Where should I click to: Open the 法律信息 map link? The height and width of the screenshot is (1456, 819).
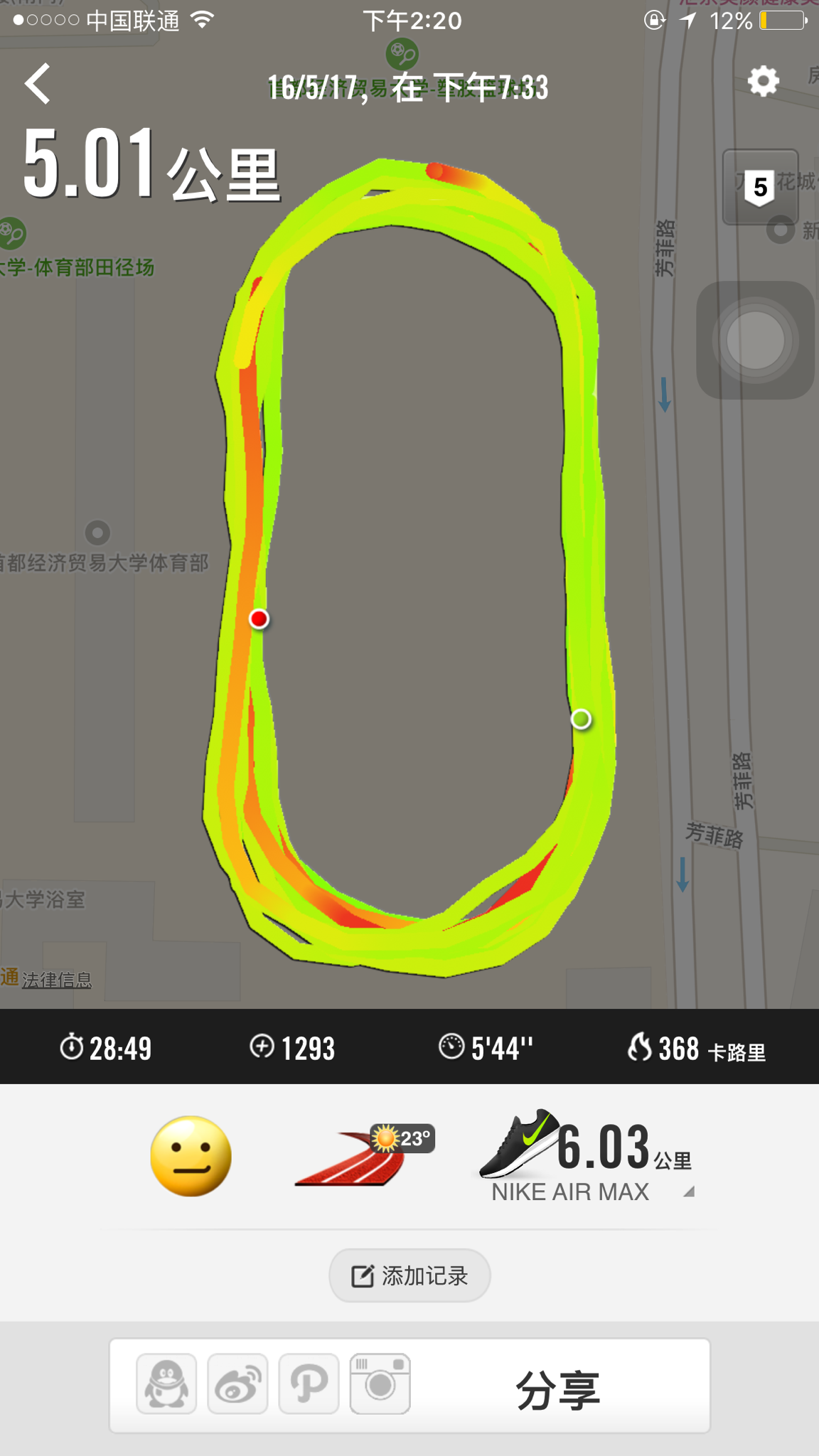(57, 980)
